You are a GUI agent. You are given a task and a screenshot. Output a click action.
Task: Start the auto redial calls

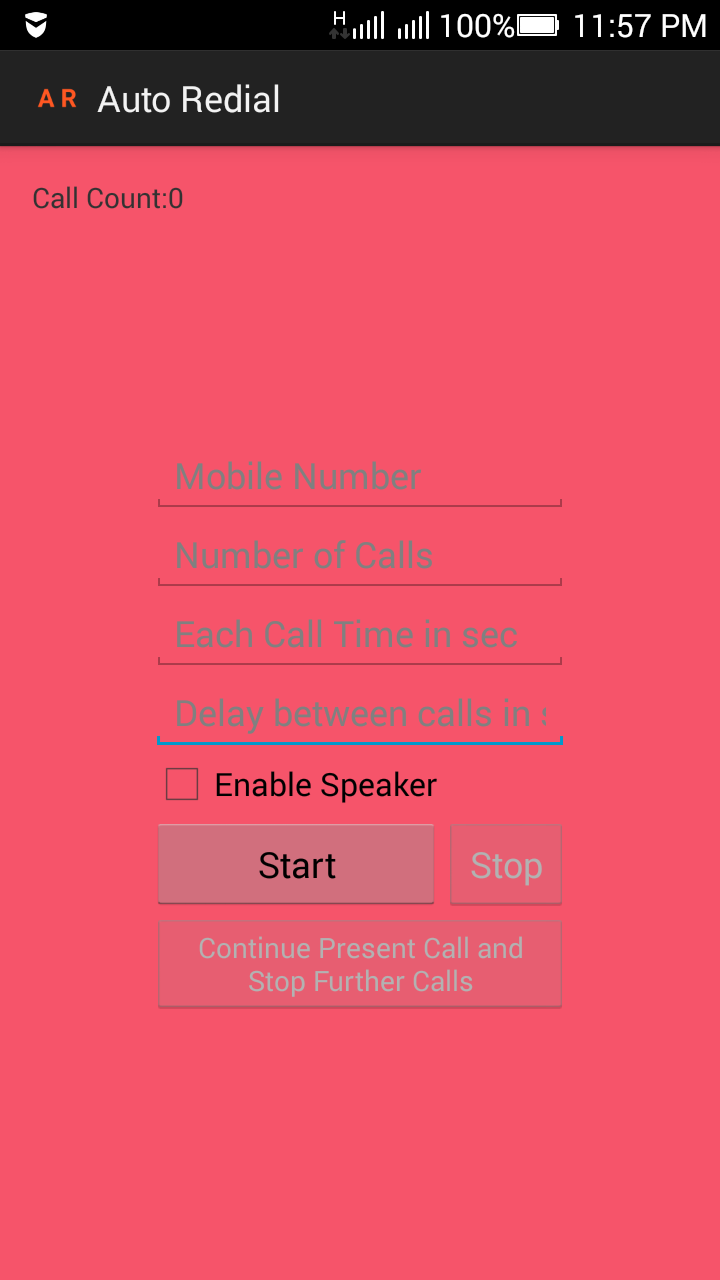coord(296,865)
